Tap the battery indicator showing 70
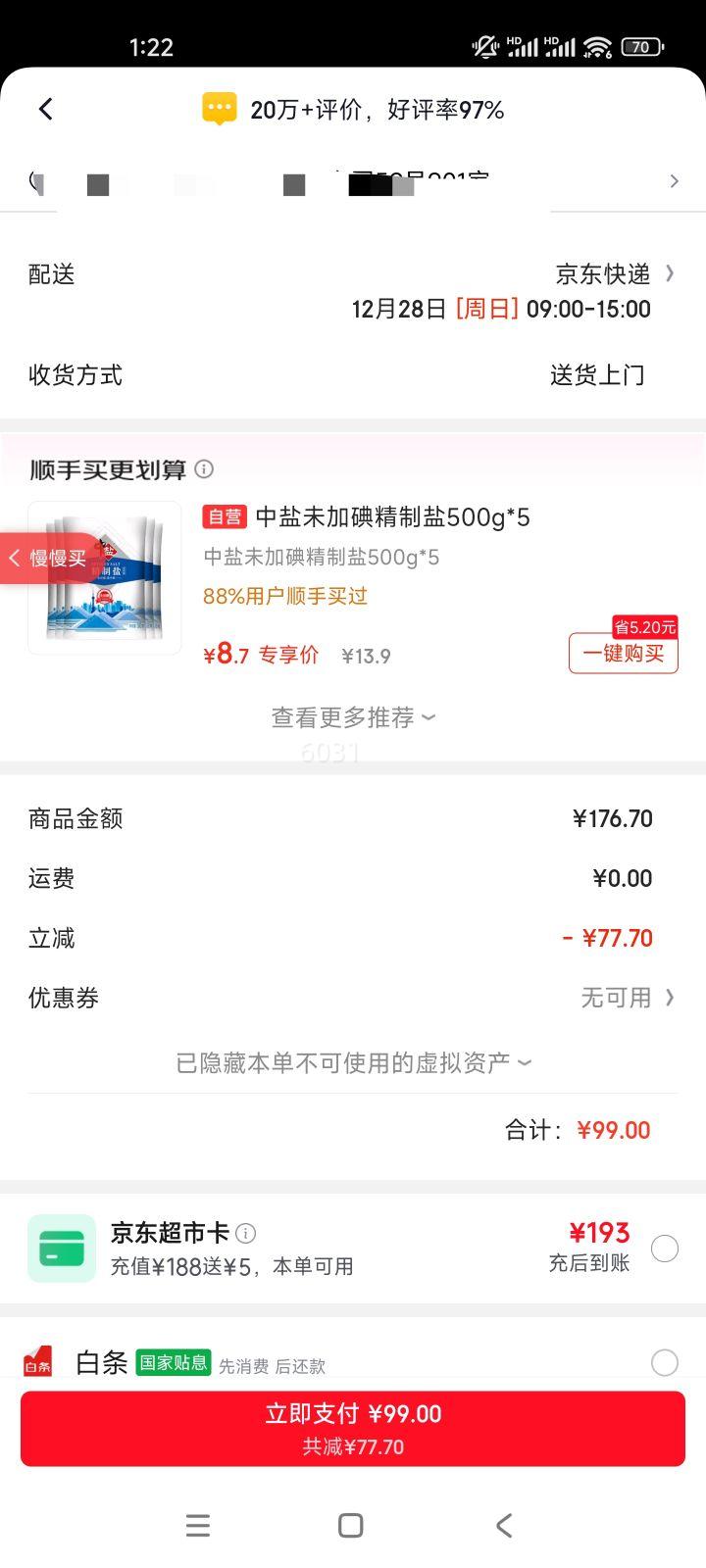 642,45
